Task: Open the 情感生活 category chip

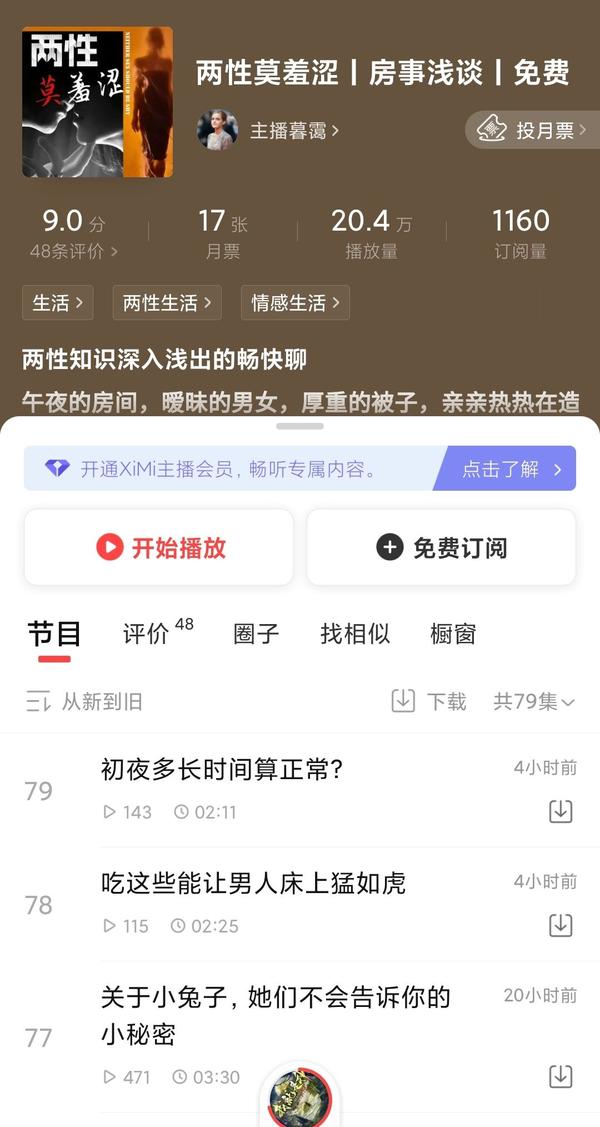Action: click(295, 303)
